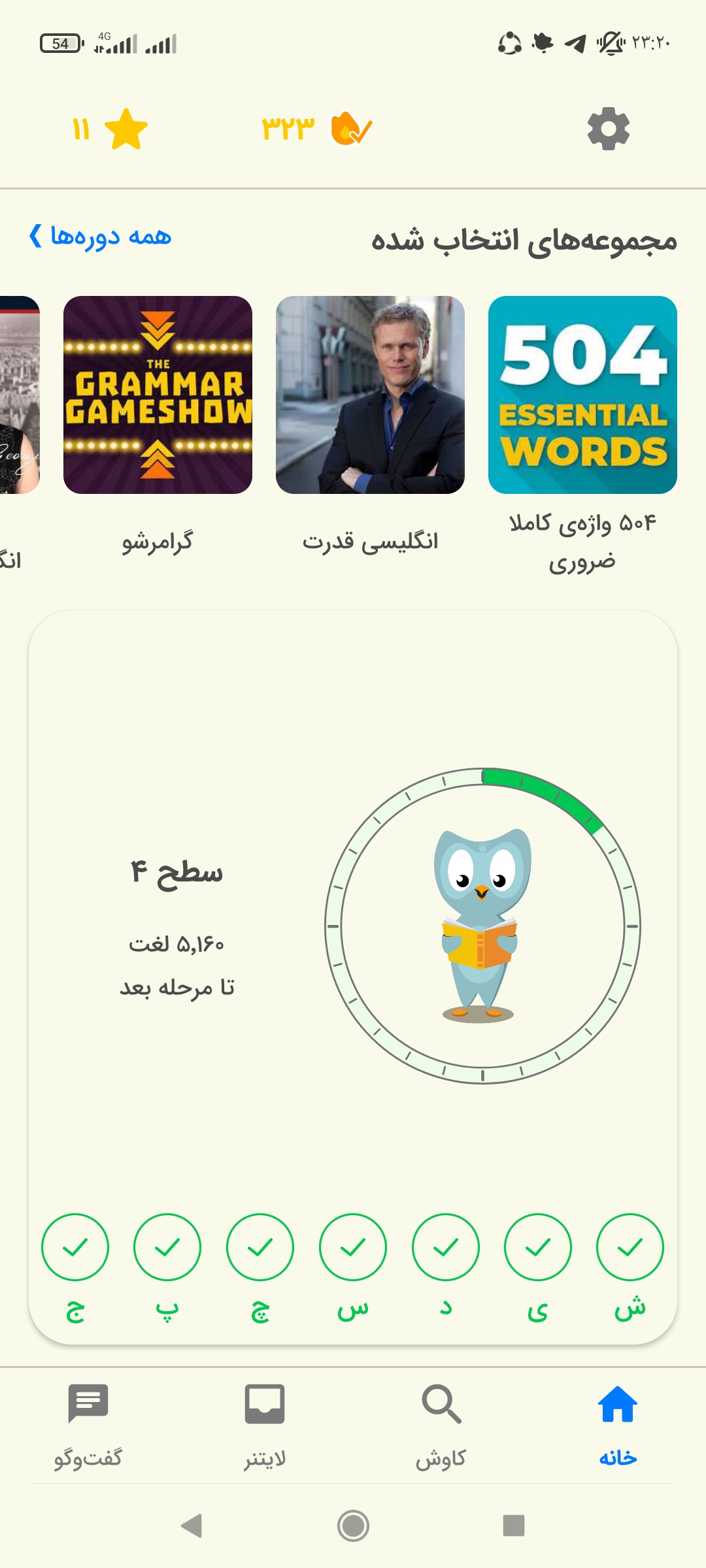The image size is (706, 1568).
Task: Open the level 4 owl progress circle
Action: [x=482, y=926]
